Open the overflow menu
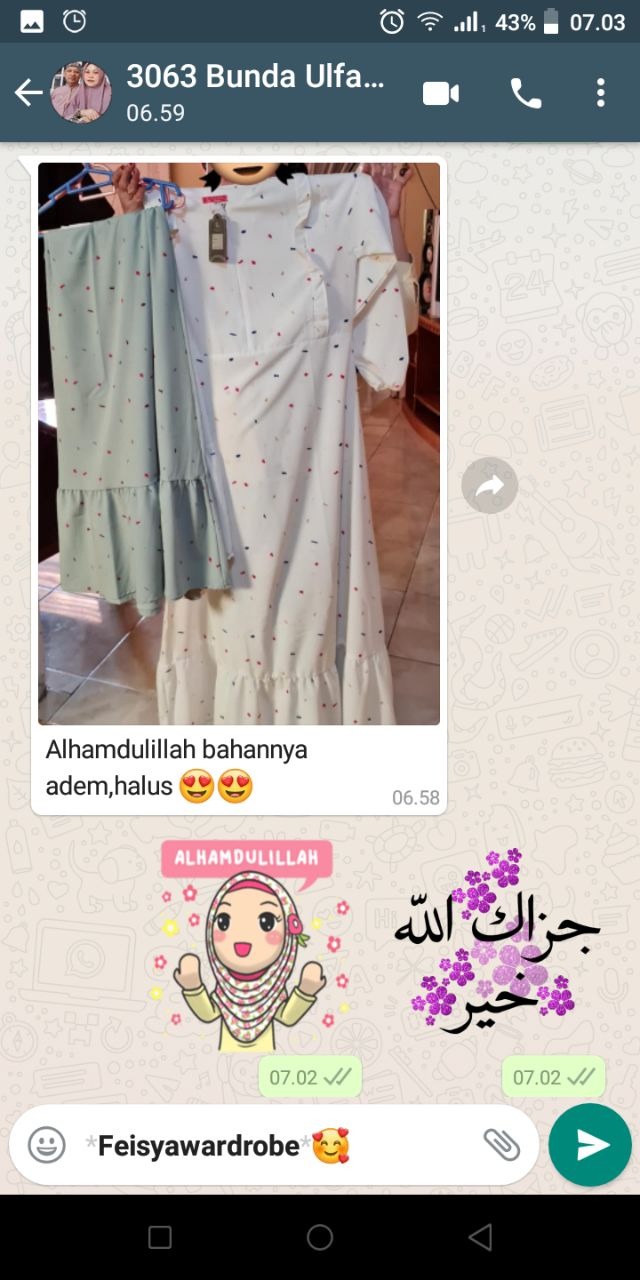Screen dimensions: 640x1280 click(x=600, y=93)
